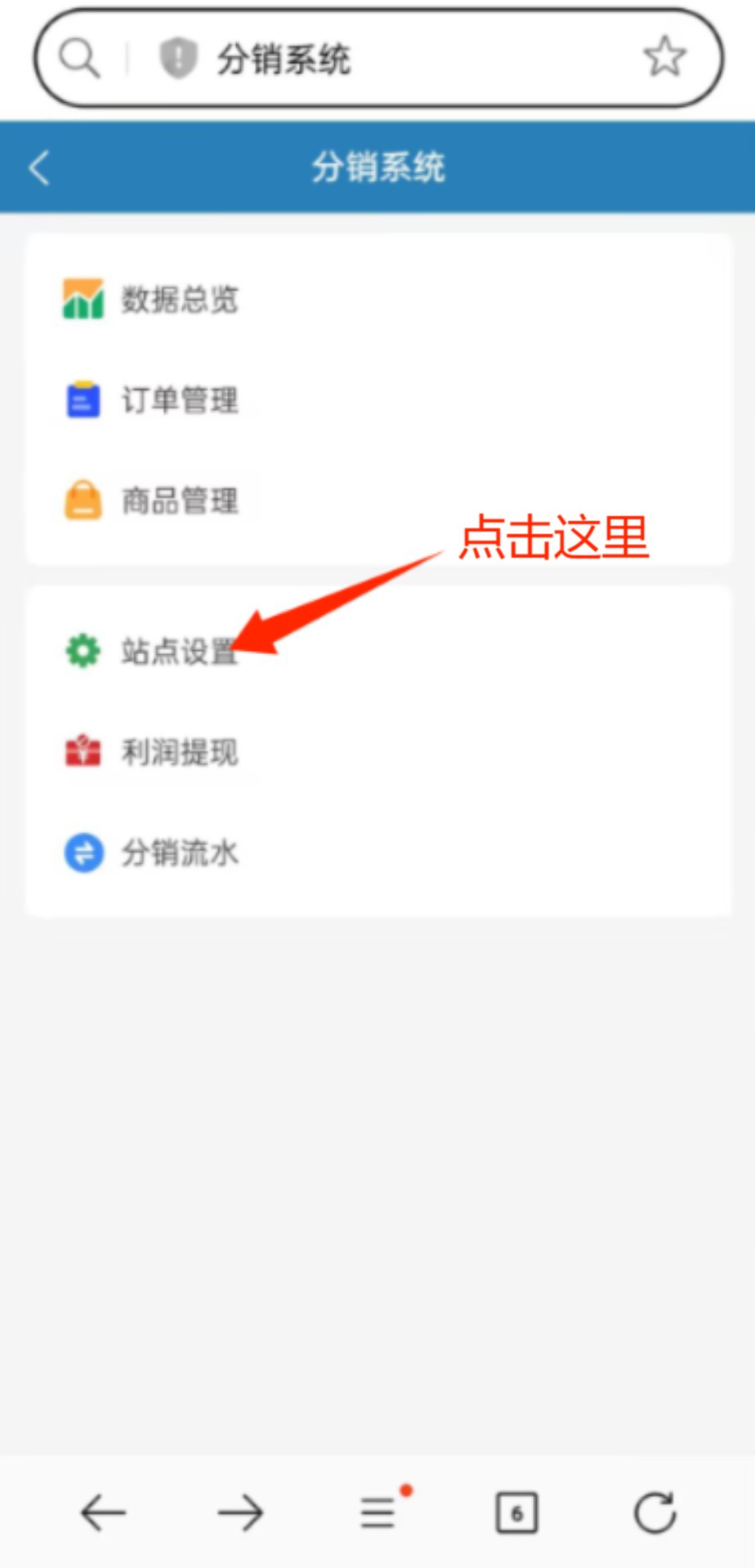Screen dimensions: 755x1568
Task: Open 站点设置 site settings
Action: coord(378,651)
